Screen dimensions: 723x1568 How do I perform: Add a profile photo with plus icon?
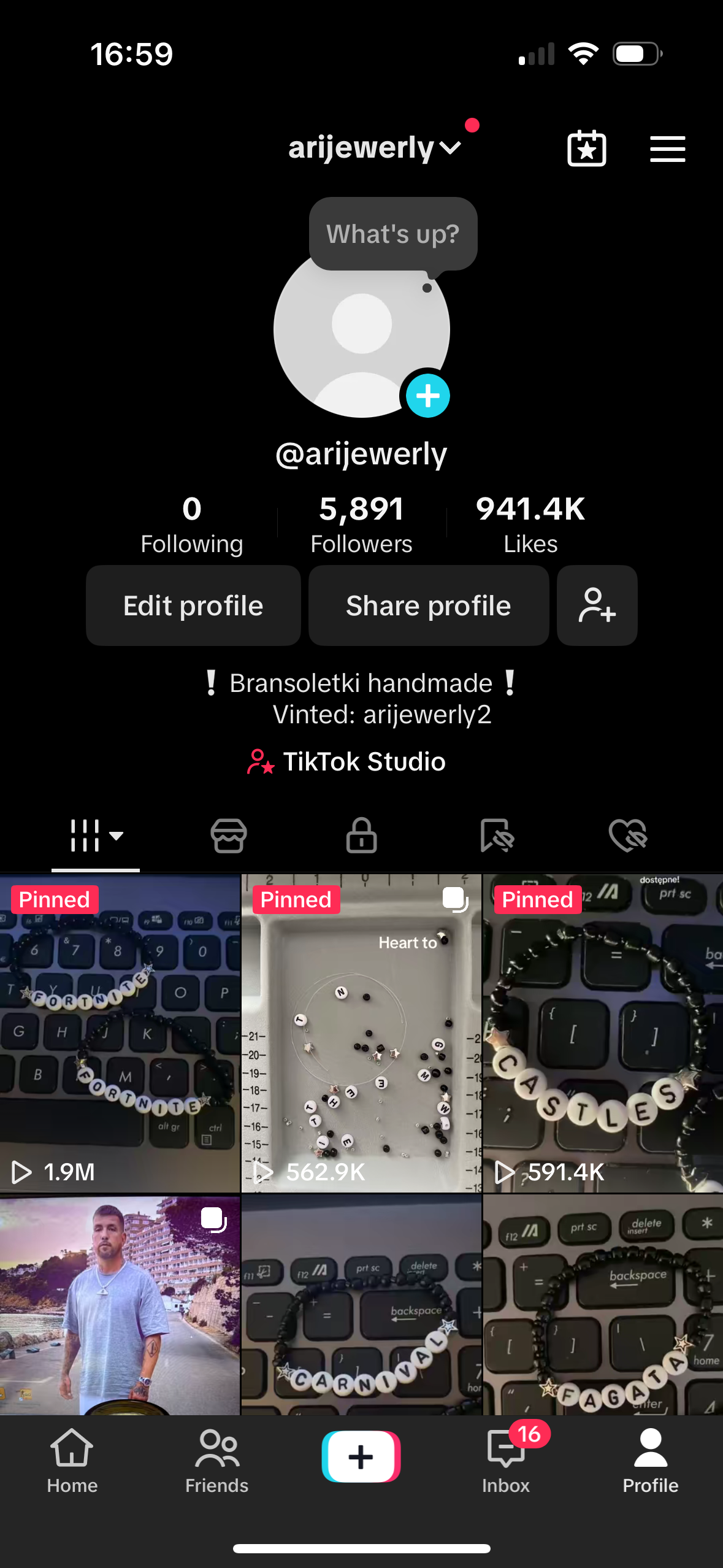[x=427, y=396]
